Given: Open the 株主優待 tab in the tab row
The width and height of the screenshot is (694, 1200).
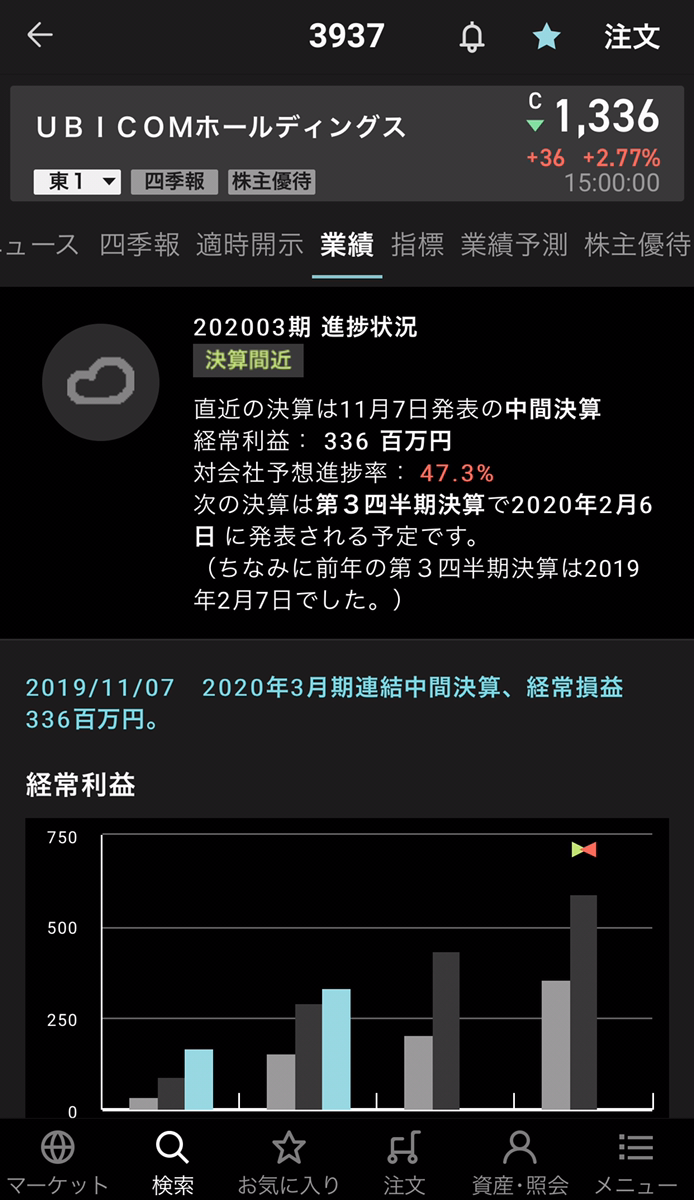Looking at the screenshot, I should [x=637, y=245].
